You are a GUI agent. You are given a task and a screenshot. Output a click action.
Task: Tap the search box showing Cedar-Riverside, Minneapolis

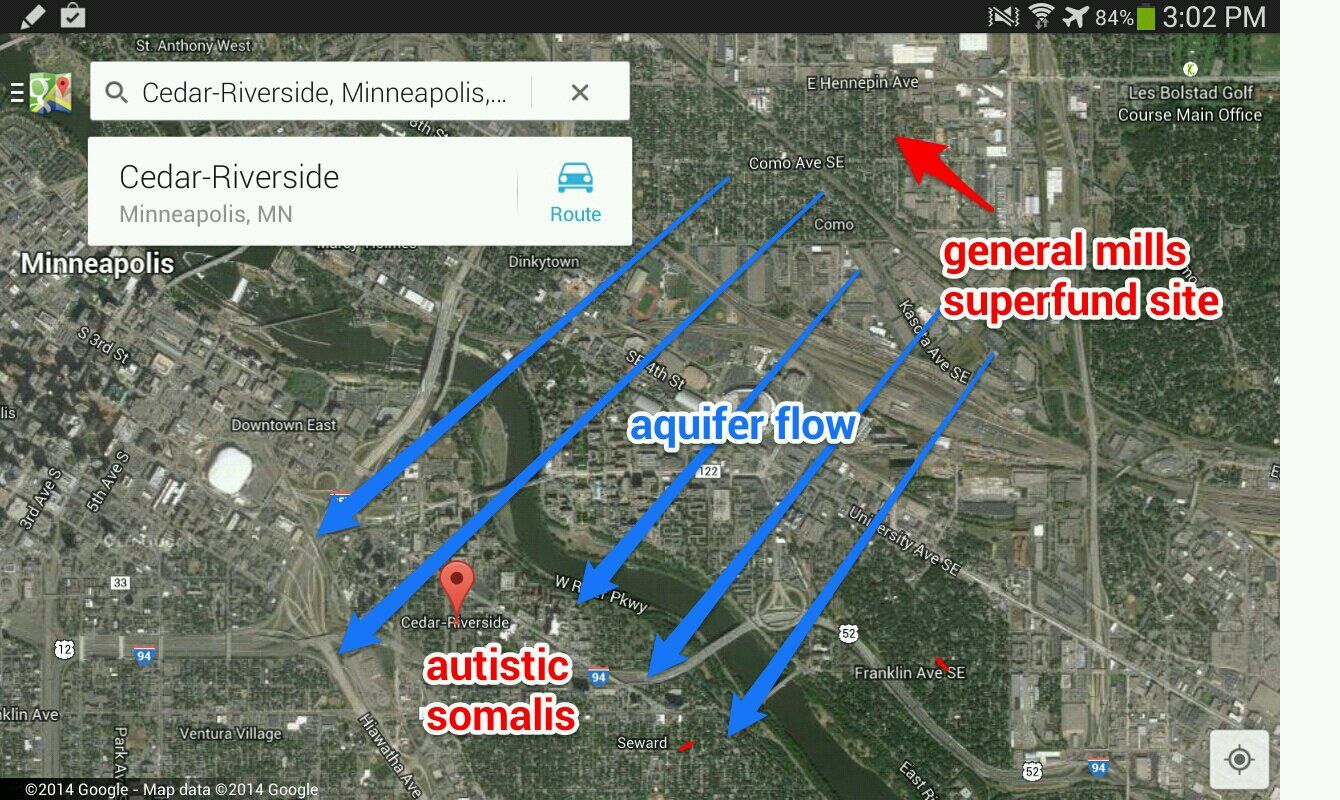[323, 93]
